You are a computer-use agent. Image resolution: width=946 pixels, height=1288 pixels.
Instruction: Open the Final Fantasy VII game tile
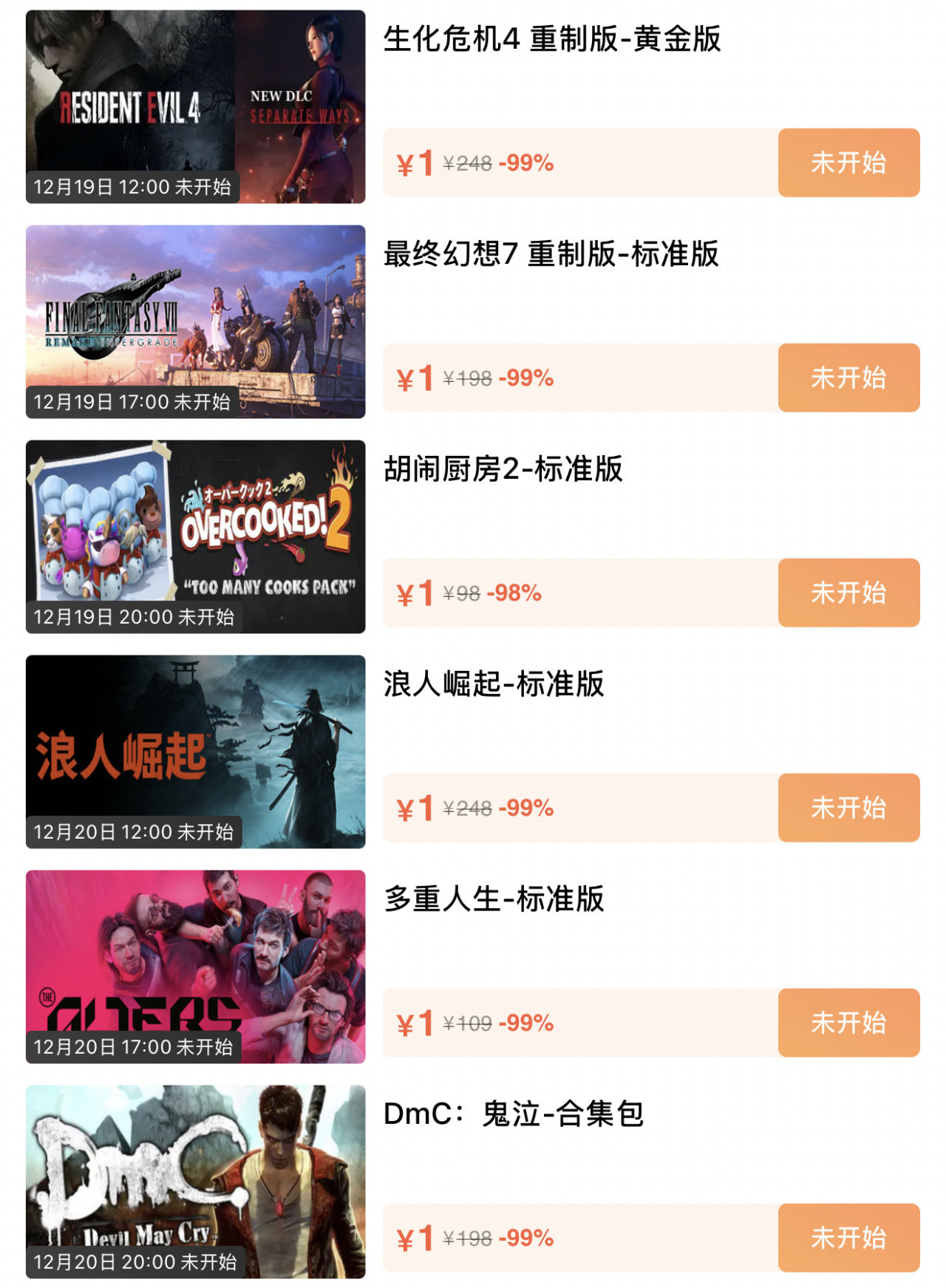point(195,321)
